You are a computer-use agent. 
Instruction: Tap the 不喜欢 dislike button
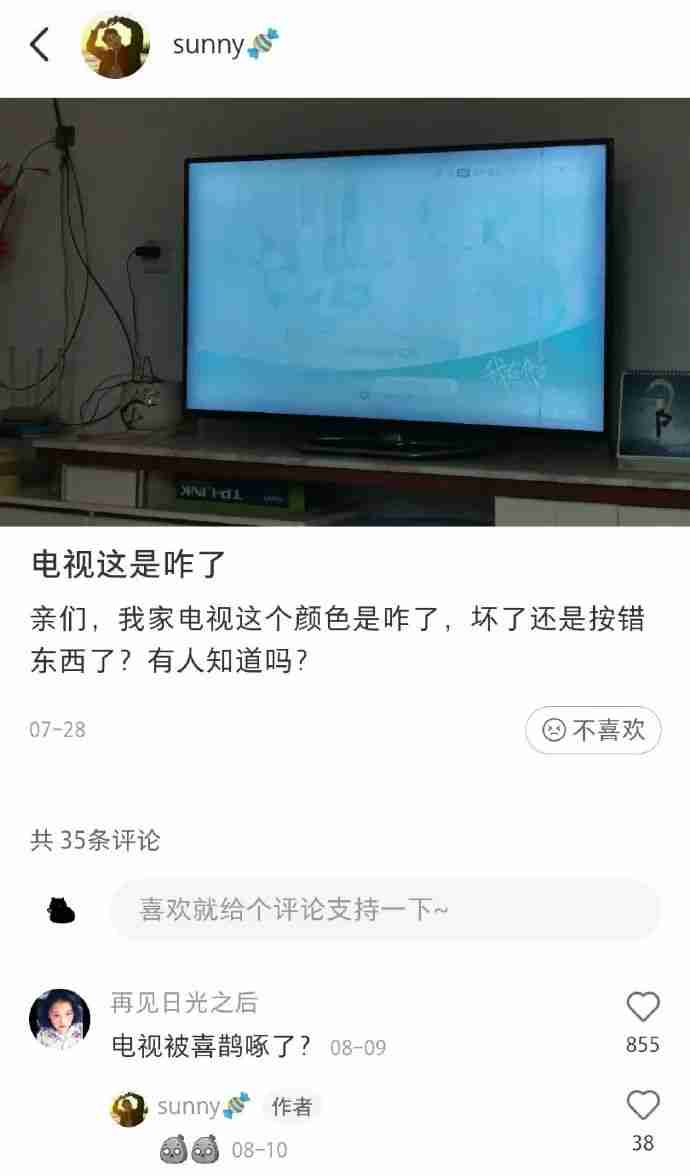(x=593, y=729)
